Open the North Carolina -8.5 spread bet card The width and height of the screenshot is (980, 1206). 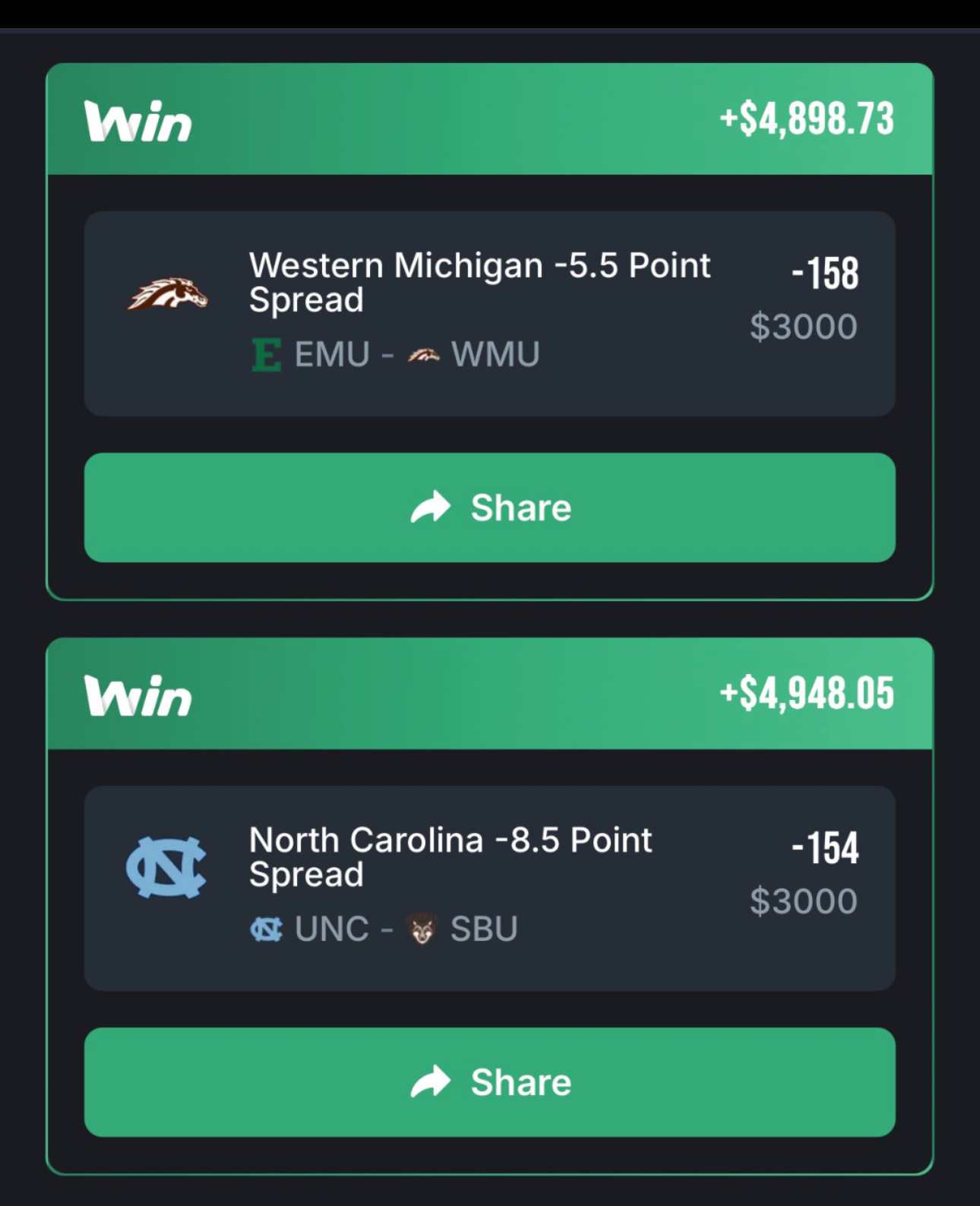point(489,888)
